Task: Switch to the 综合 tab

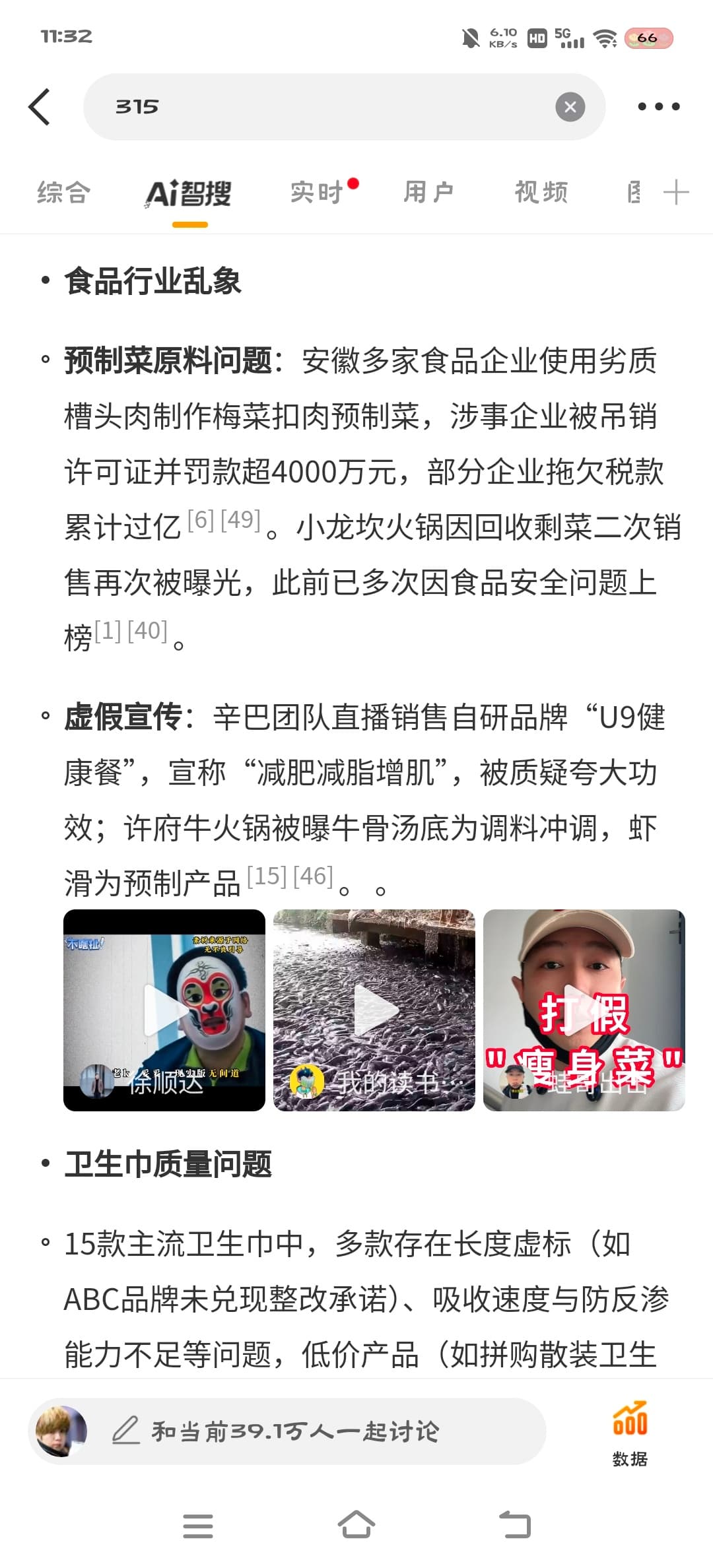Action: (x=63, y=193)
